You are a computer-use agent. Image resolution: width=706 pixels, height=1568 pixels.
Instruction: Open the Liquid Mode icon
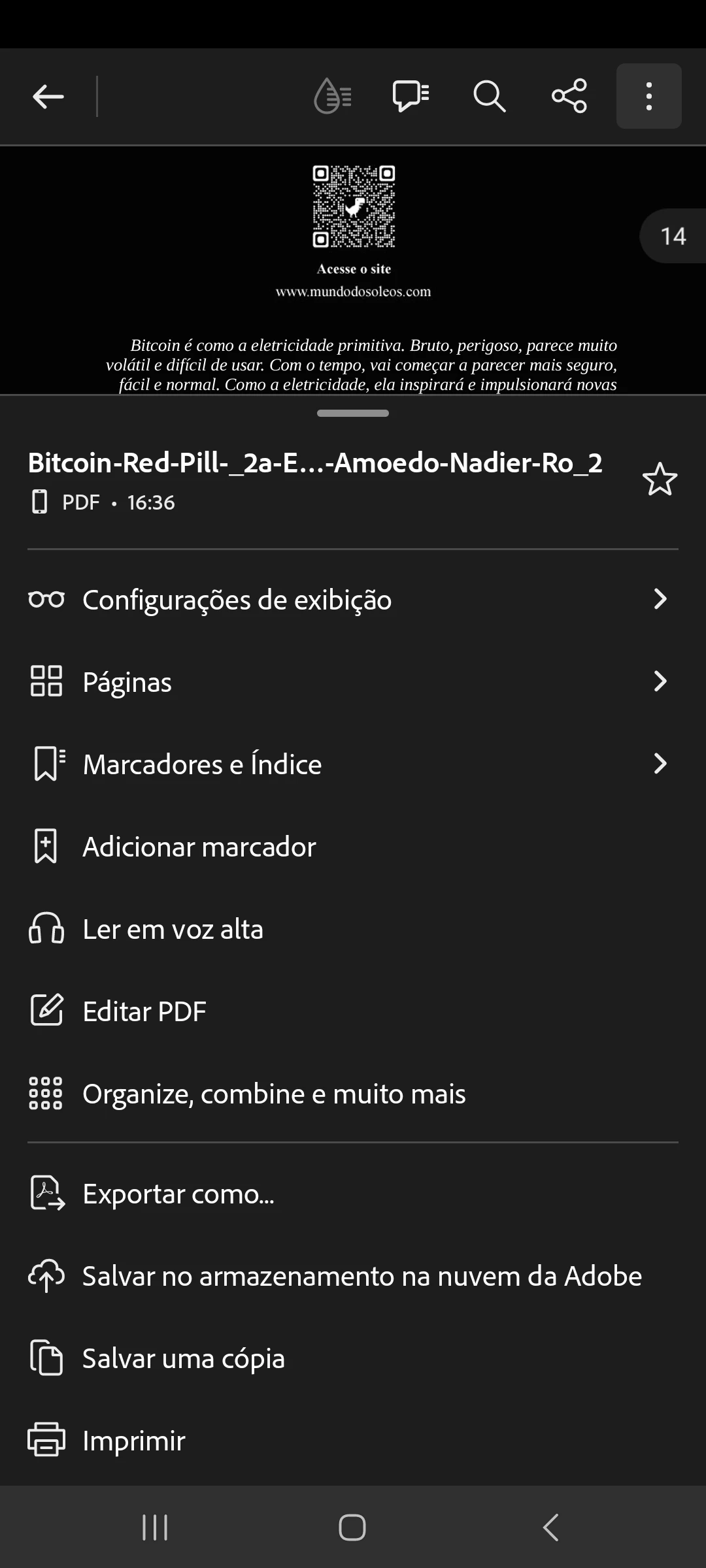pyautogui.click(x=333, y=97)
